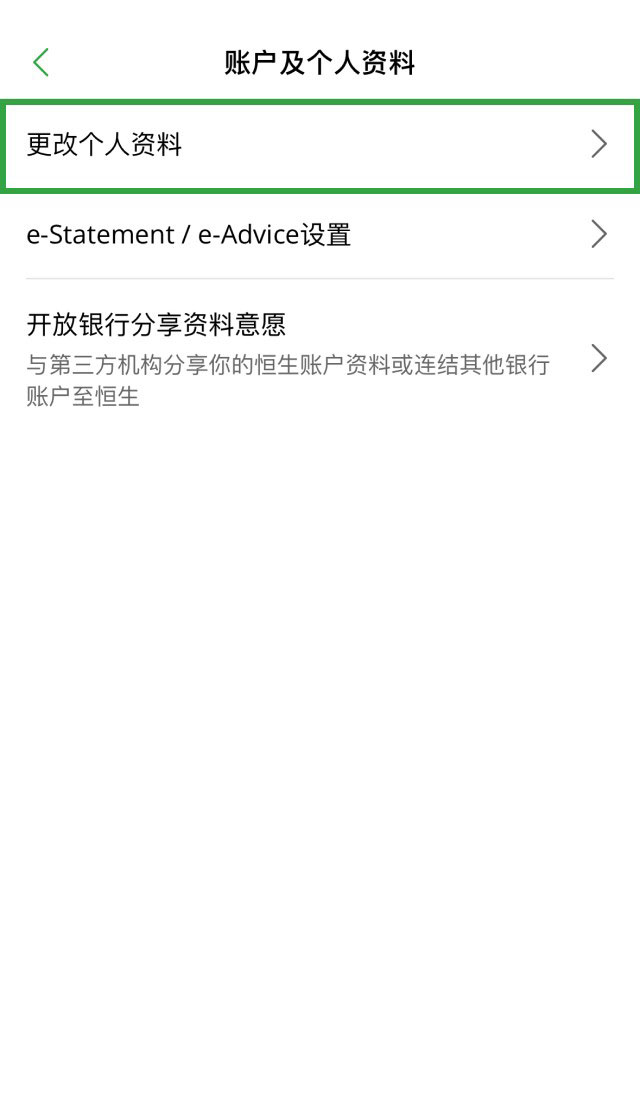
Task: Go back using the green arrow
Action: [x=41, y=63]
